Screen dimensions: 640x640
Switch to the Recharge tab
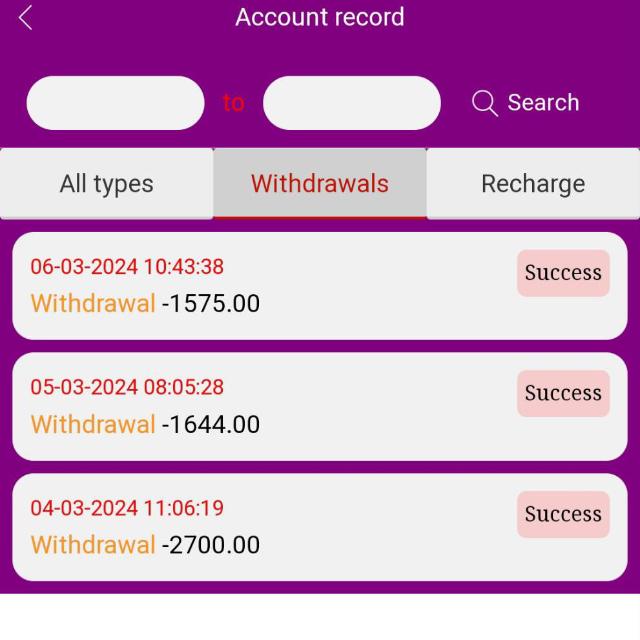click(x=532, y=184)
